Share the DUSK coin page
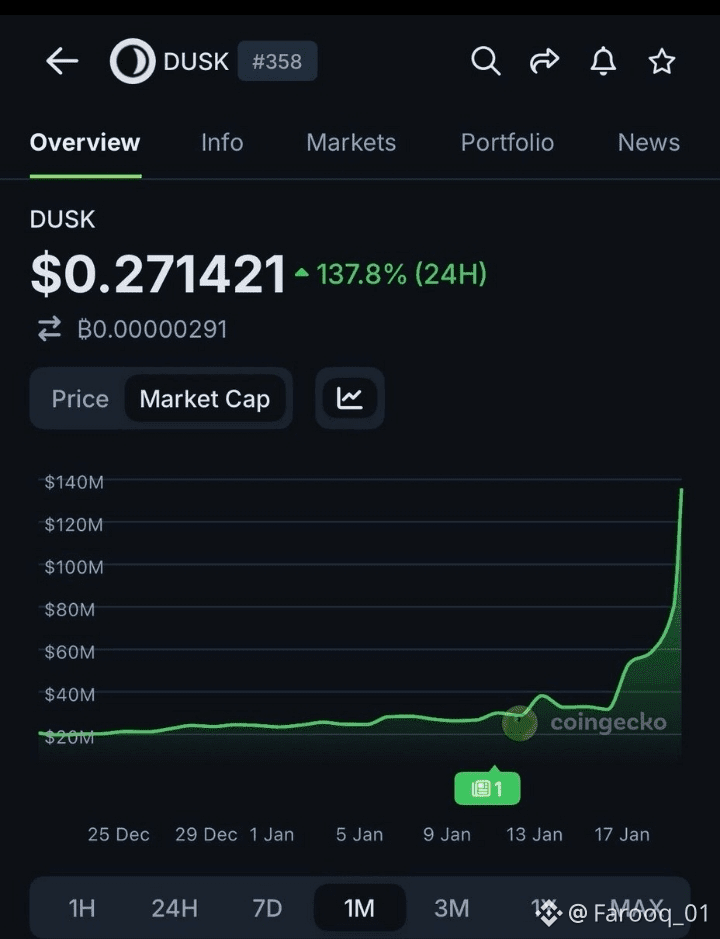720x939 pixels. [544, 61]
